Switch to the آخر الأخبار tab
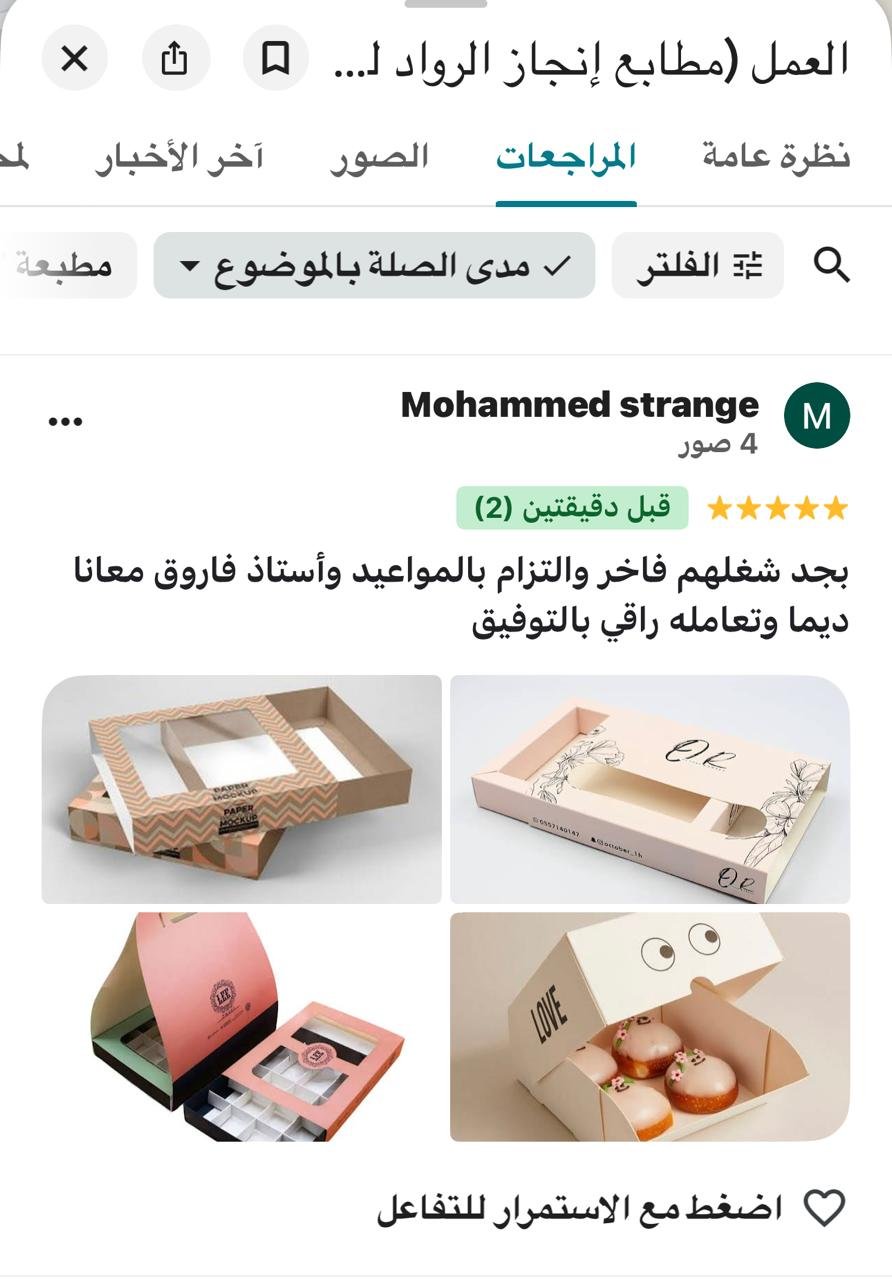Image resolution: width=892 pixels, height=1280 pixels. (180, 158)
